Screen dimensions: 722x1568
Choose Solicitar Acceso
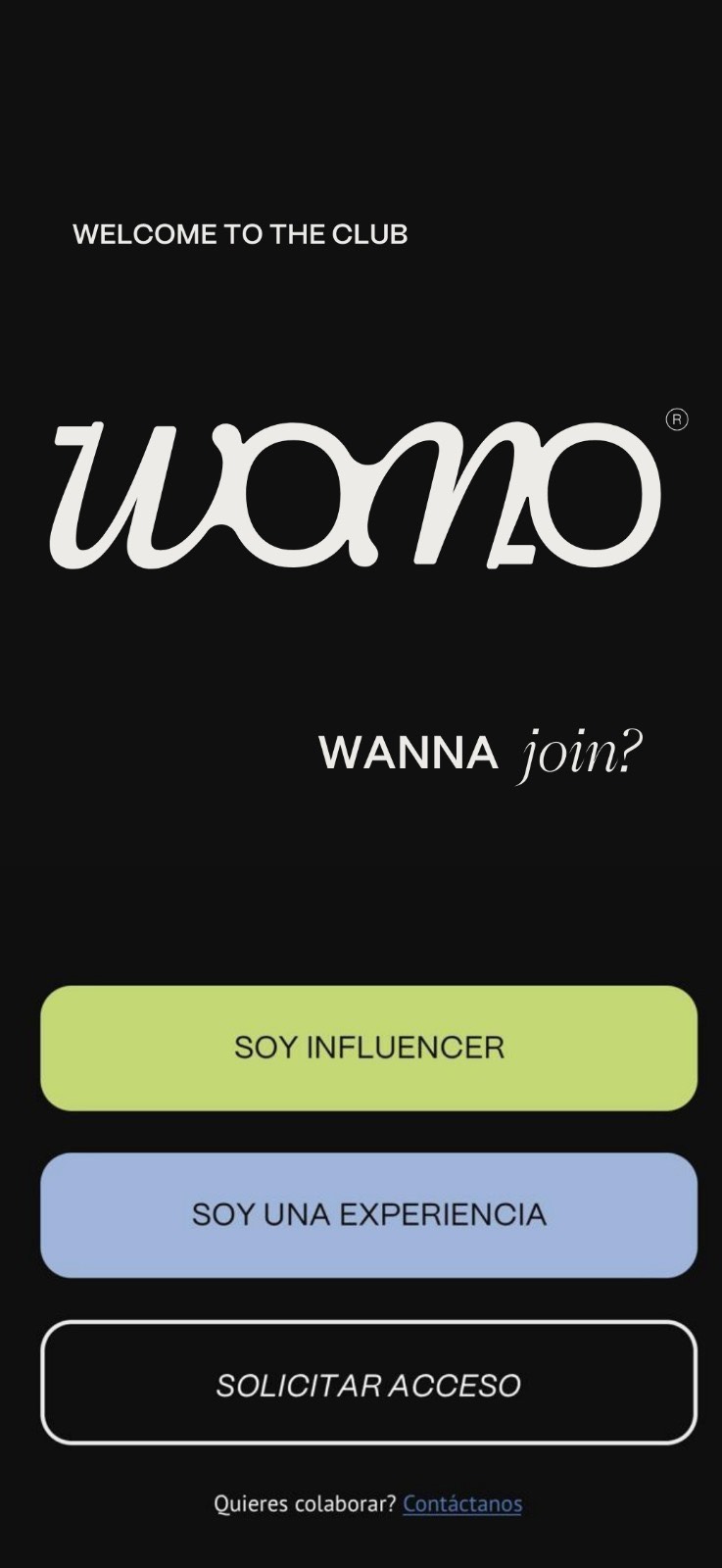coord(368,1383)
